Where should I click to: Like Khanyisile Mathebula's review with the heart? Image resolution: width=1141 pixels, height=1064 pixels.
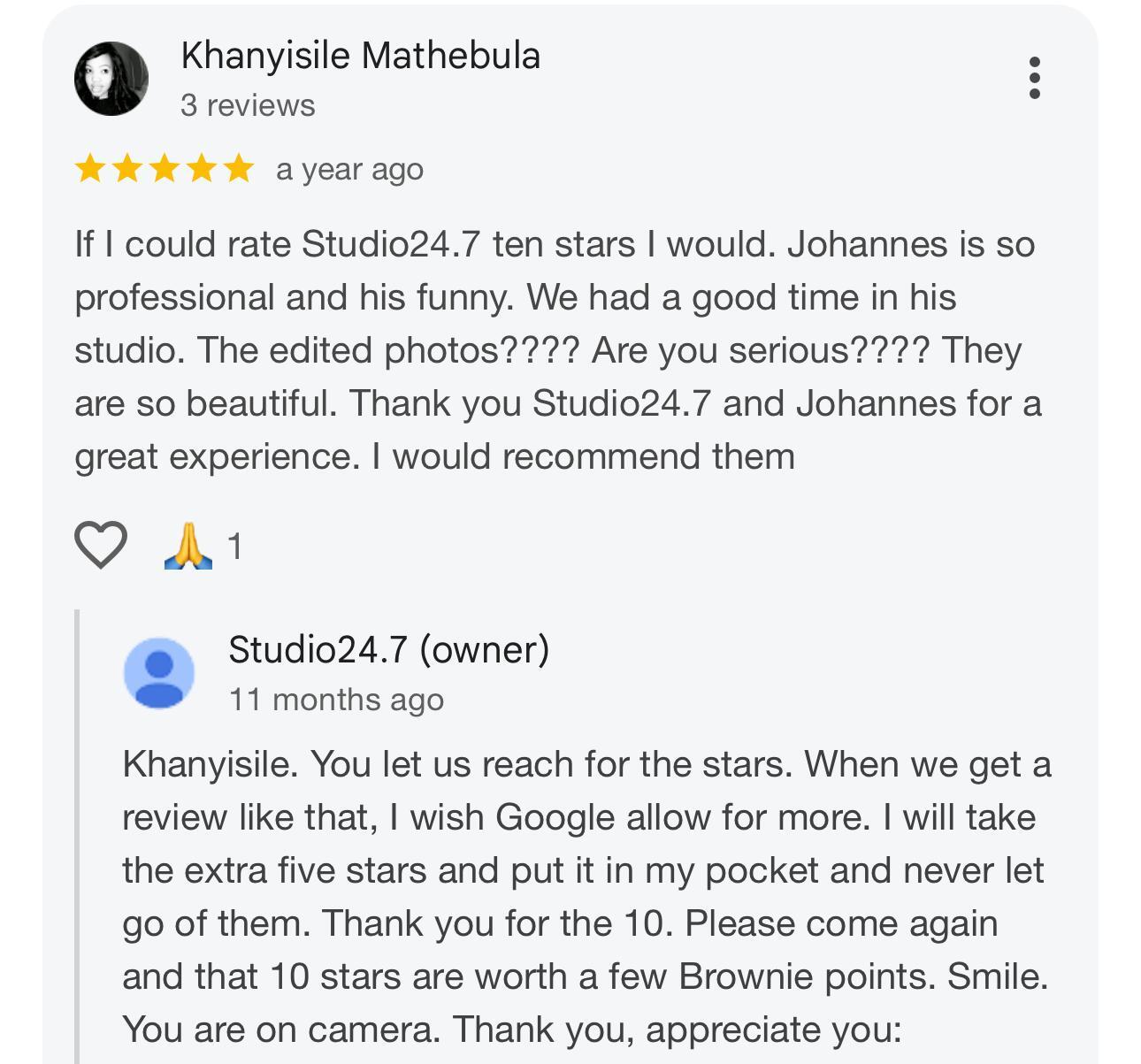(x=101, y=544)
